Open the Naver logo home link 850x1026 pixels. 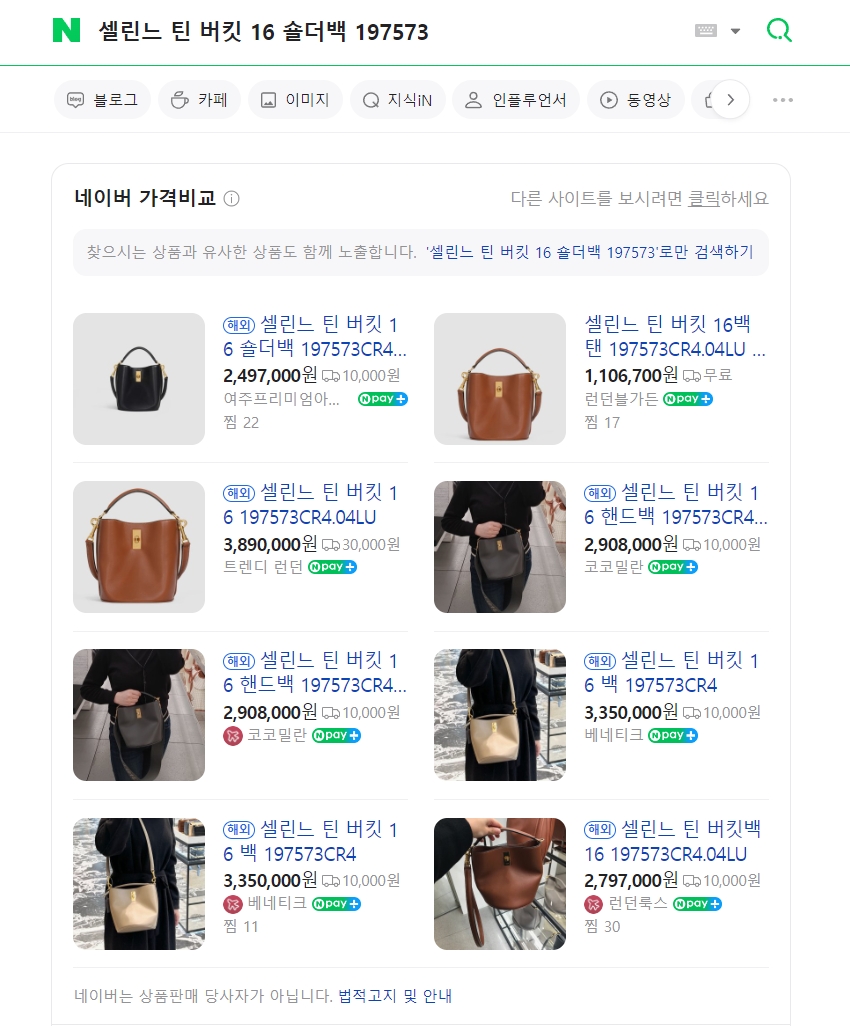66,31
